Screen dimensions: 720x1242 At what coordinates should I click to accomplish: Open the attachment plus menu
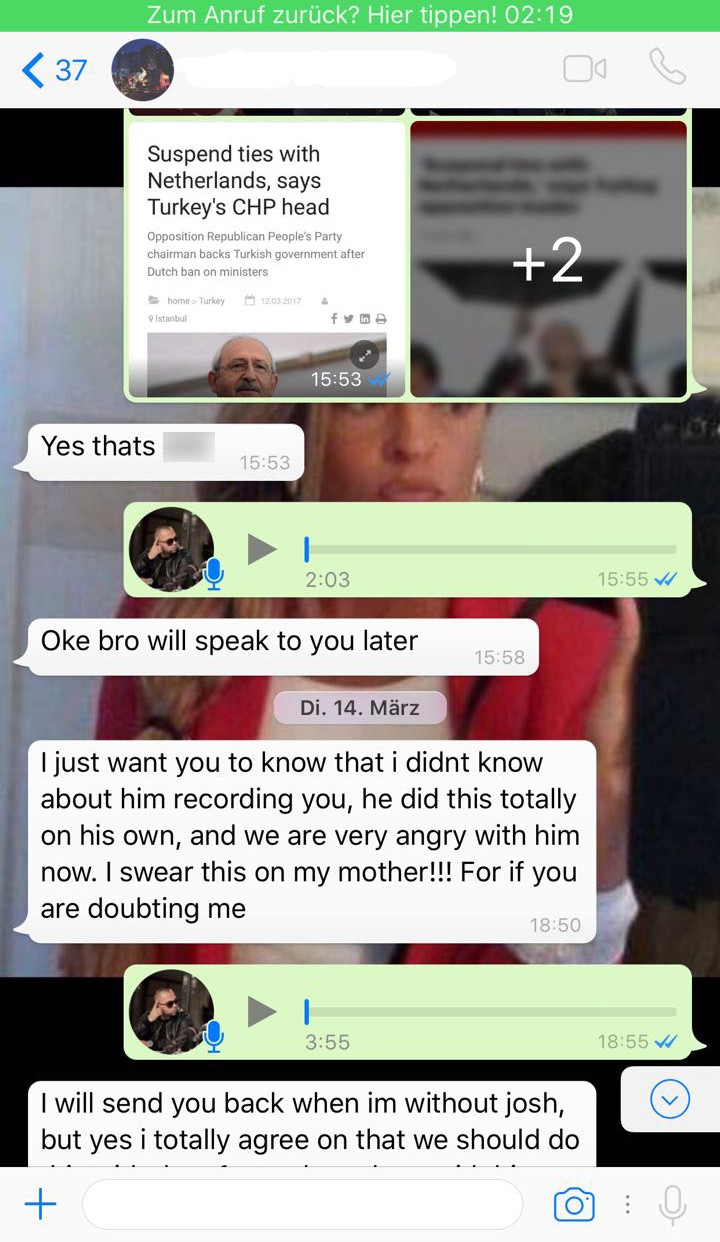click(40, 1205)
